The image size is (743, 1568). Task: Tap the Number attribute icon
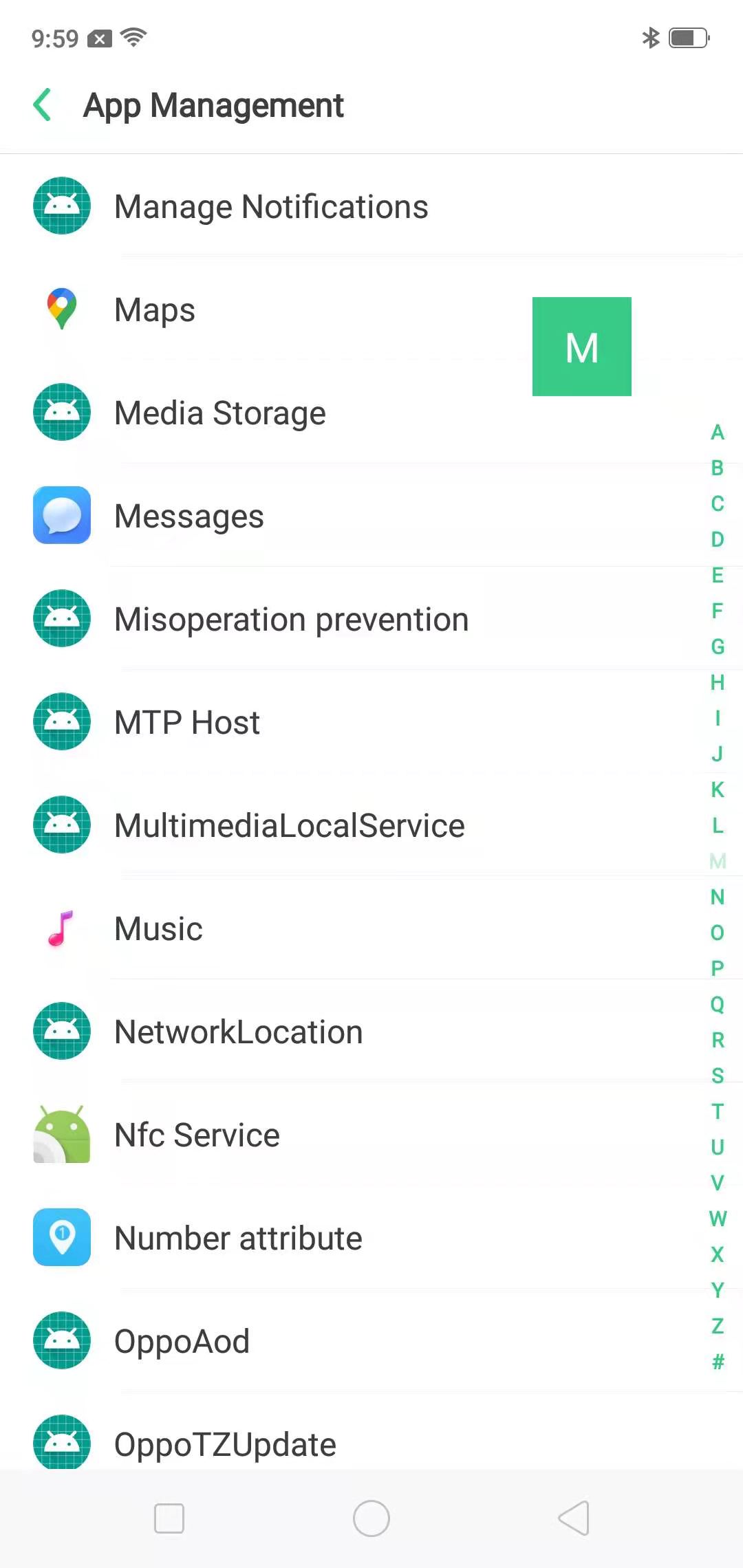tap(61, 1237)
